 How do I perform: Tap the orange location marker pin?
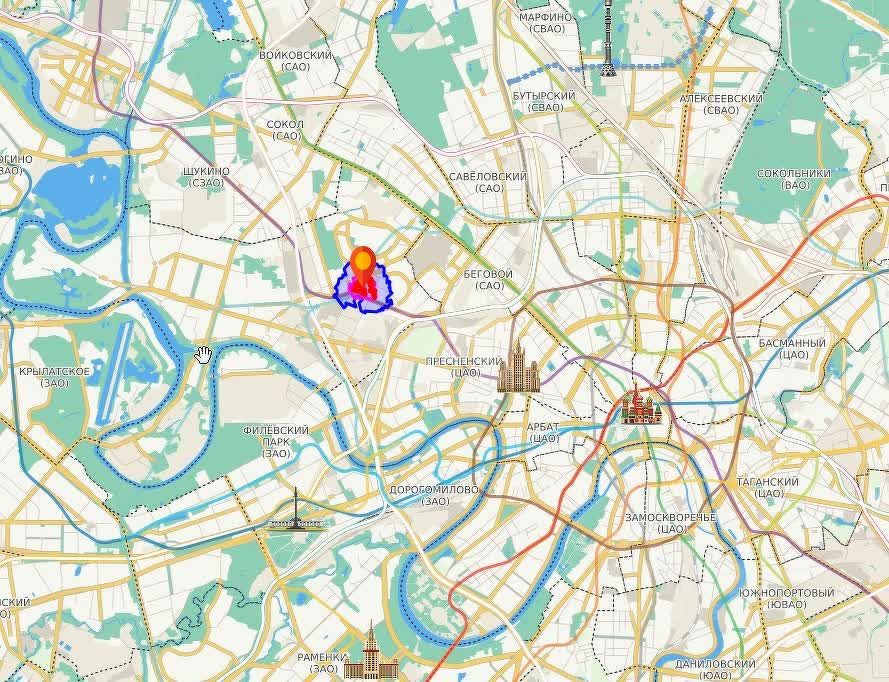pos(364,264)
